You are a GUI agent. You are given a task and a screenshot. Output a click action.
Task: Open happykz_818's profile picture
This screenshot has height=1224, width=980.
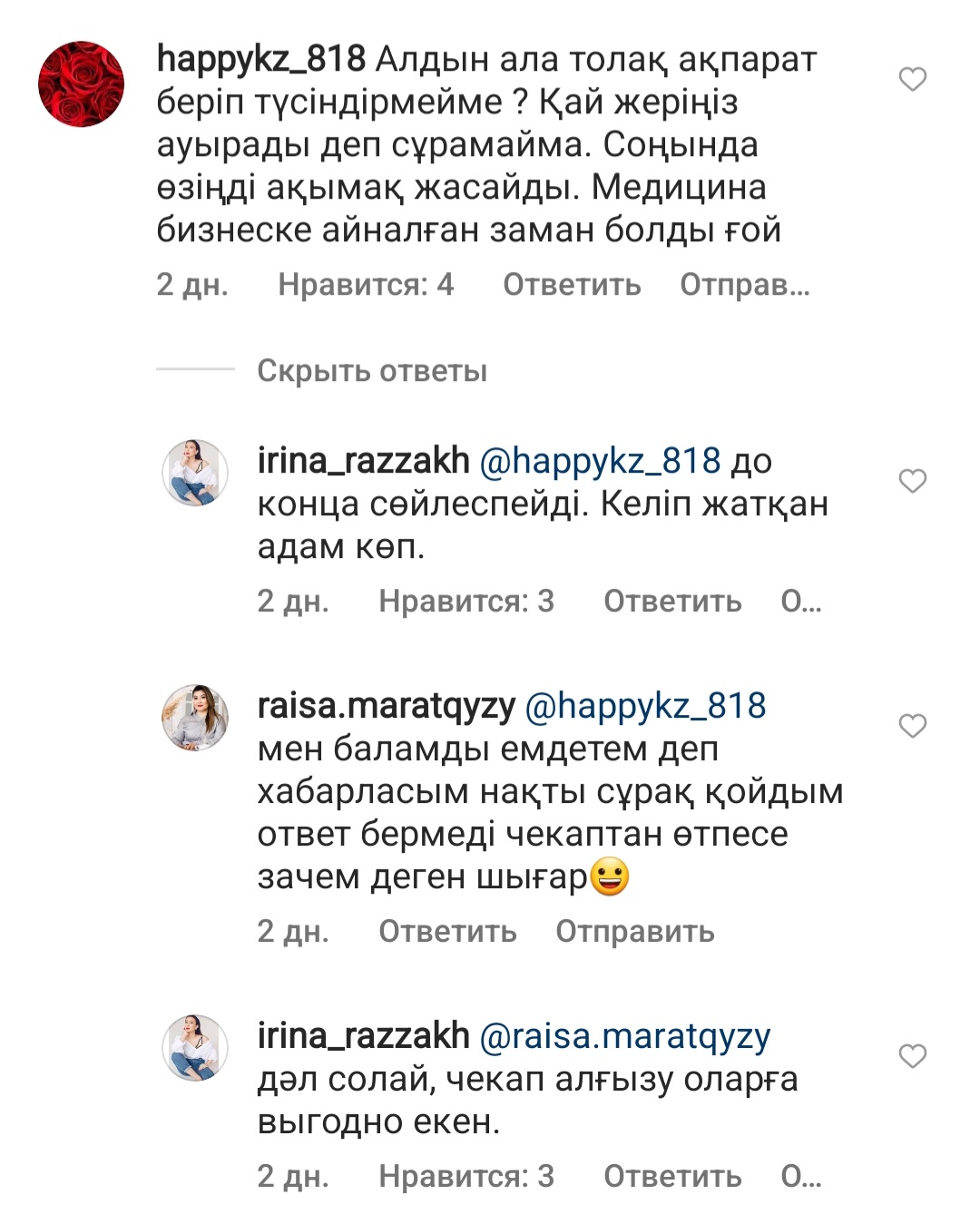[x=81, y=83]
